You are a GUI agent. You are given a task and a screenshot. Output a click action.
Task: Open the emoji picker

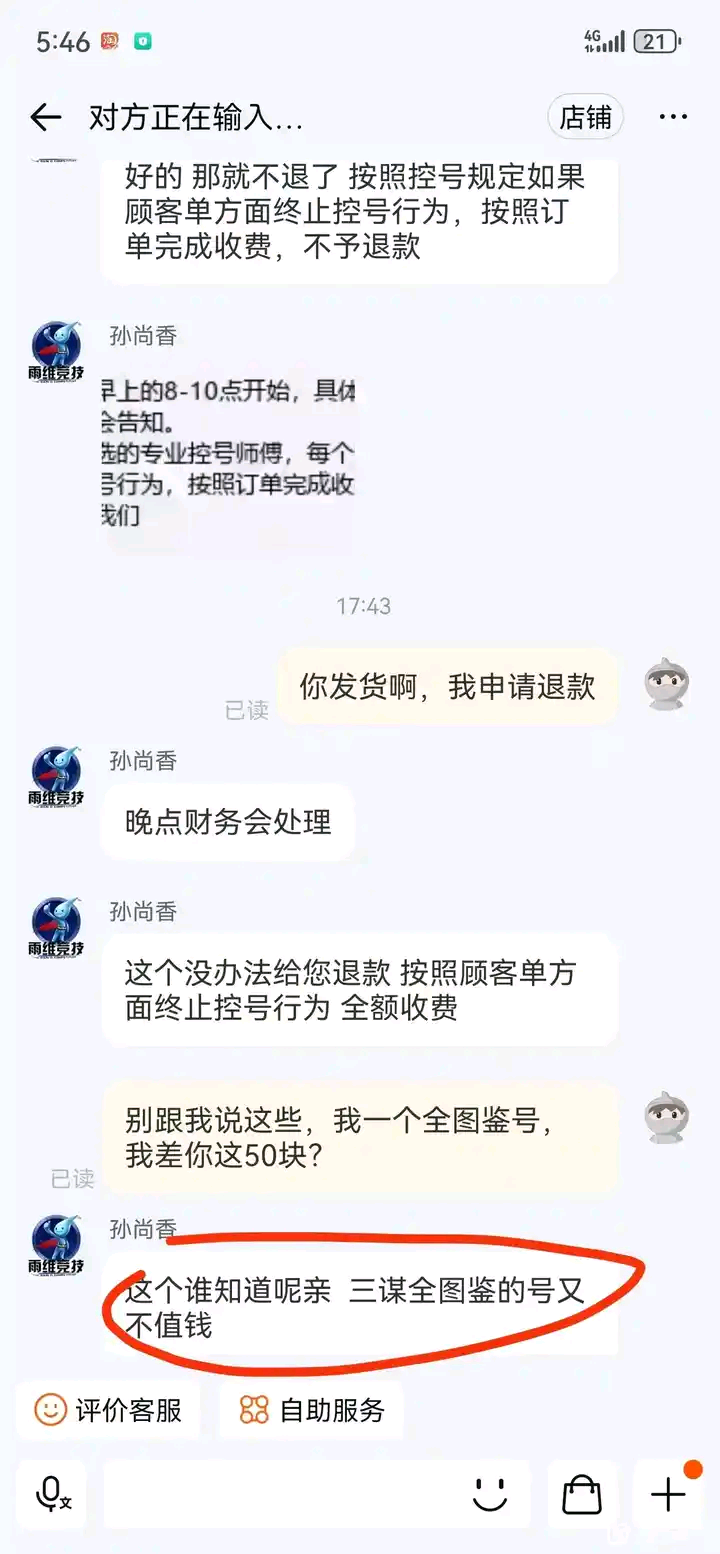(490, 1494)
